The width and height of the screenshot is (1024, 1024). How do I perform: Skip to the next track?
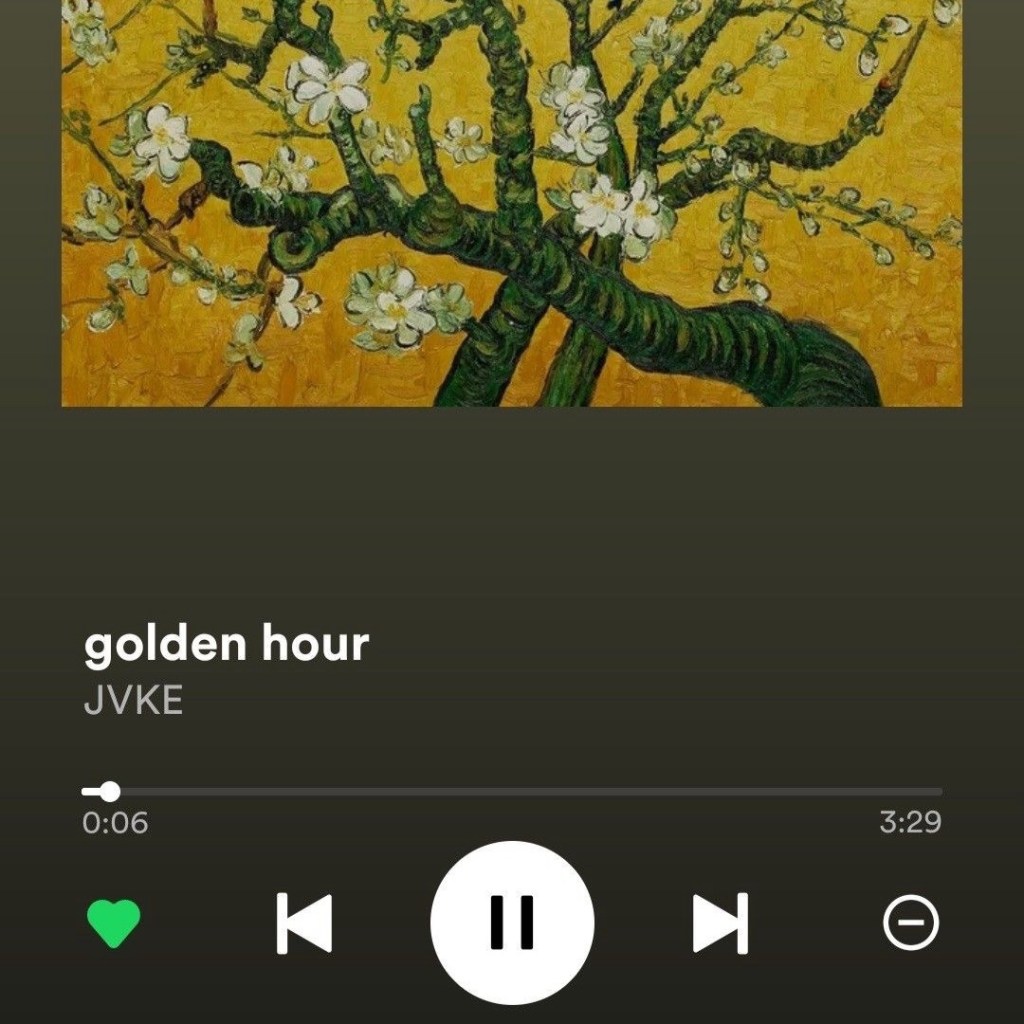720,922
